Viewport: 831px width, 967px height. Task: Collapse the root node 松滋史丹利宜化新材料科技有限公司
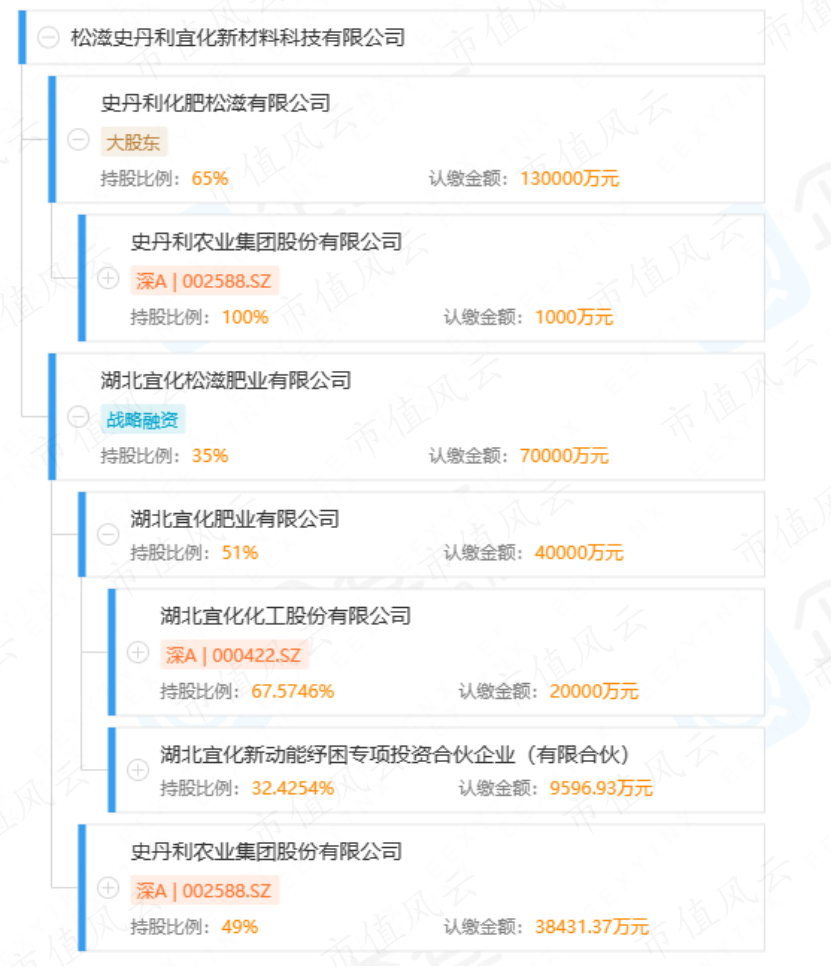[47, 38]
